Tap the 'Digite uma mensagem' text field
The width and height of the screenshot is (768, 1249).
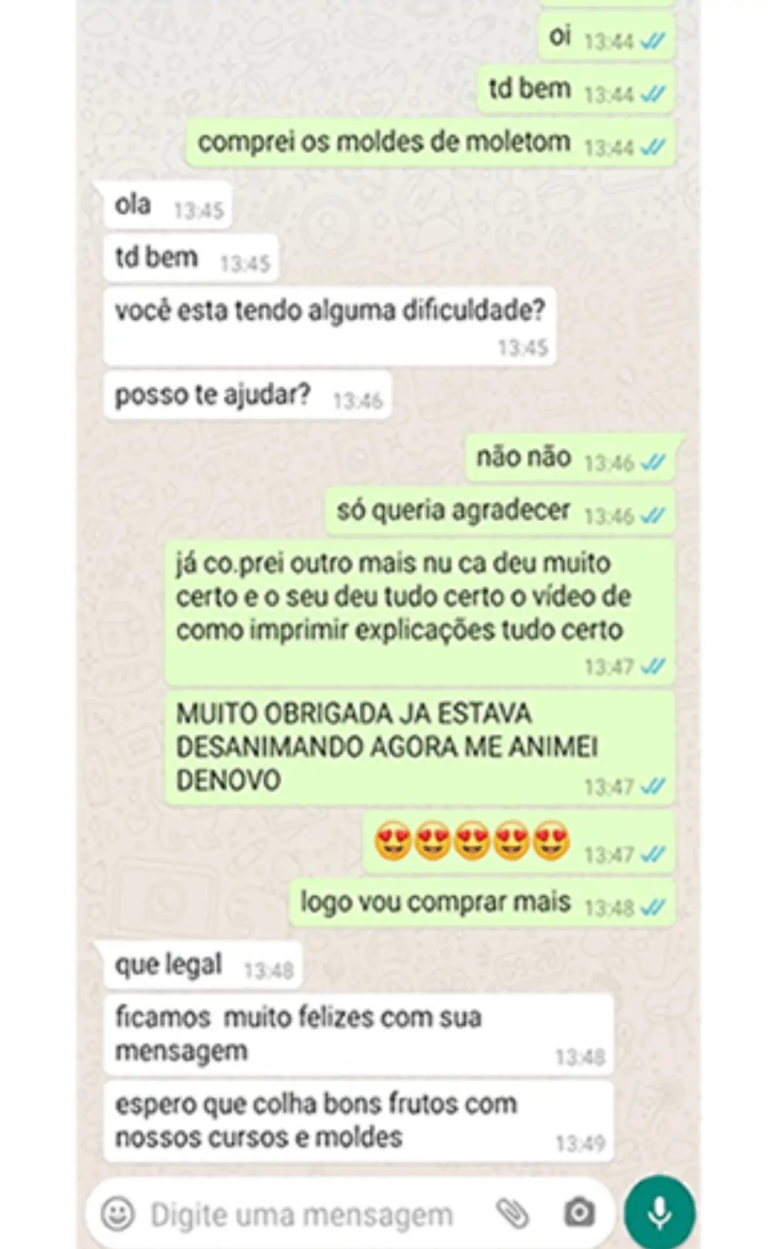(x=300, y=1215)
